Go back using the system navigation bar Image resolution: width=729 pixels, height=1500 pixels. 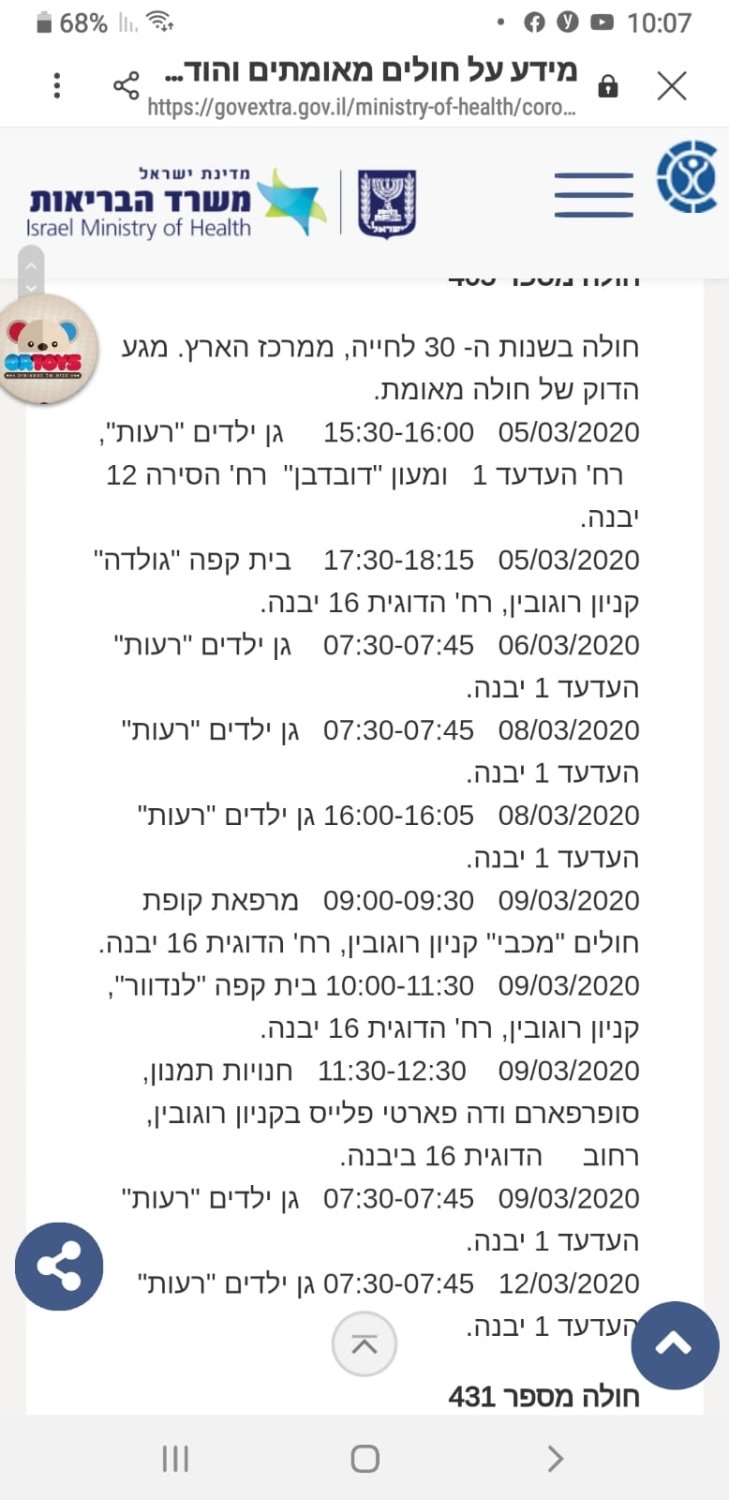point(556,1458)
